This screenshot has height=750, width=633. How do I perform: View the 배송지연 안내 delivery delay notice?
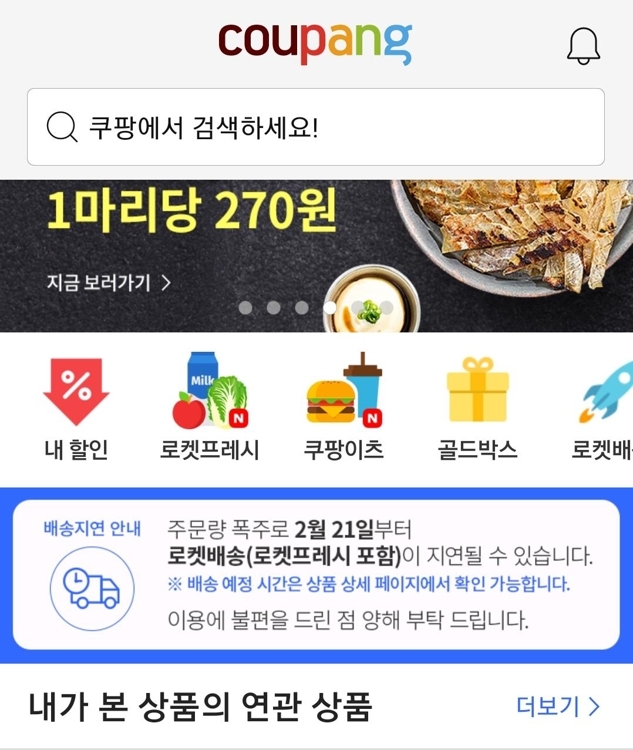tap(316, 574)
